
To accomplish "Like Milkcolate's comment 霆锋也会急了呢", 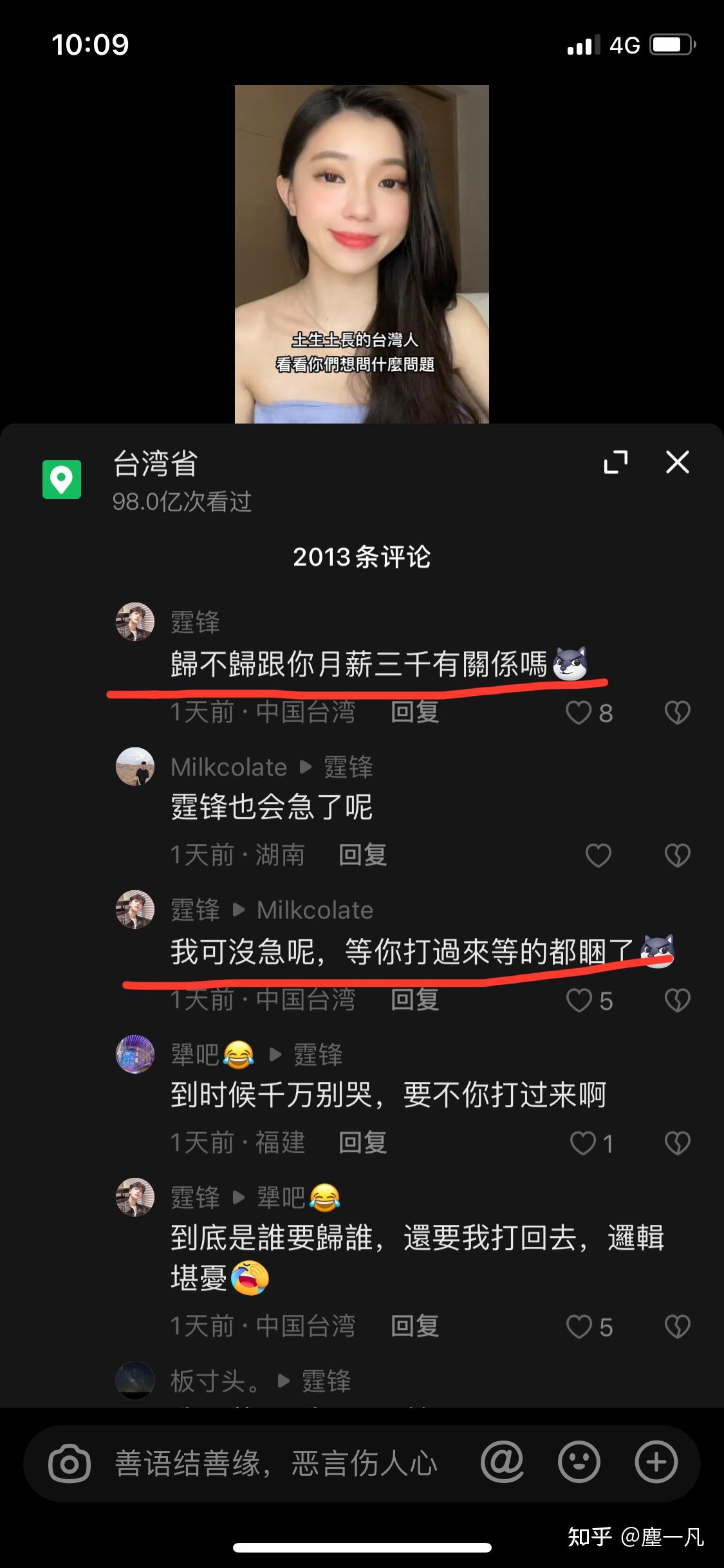I will pos(598,855).
